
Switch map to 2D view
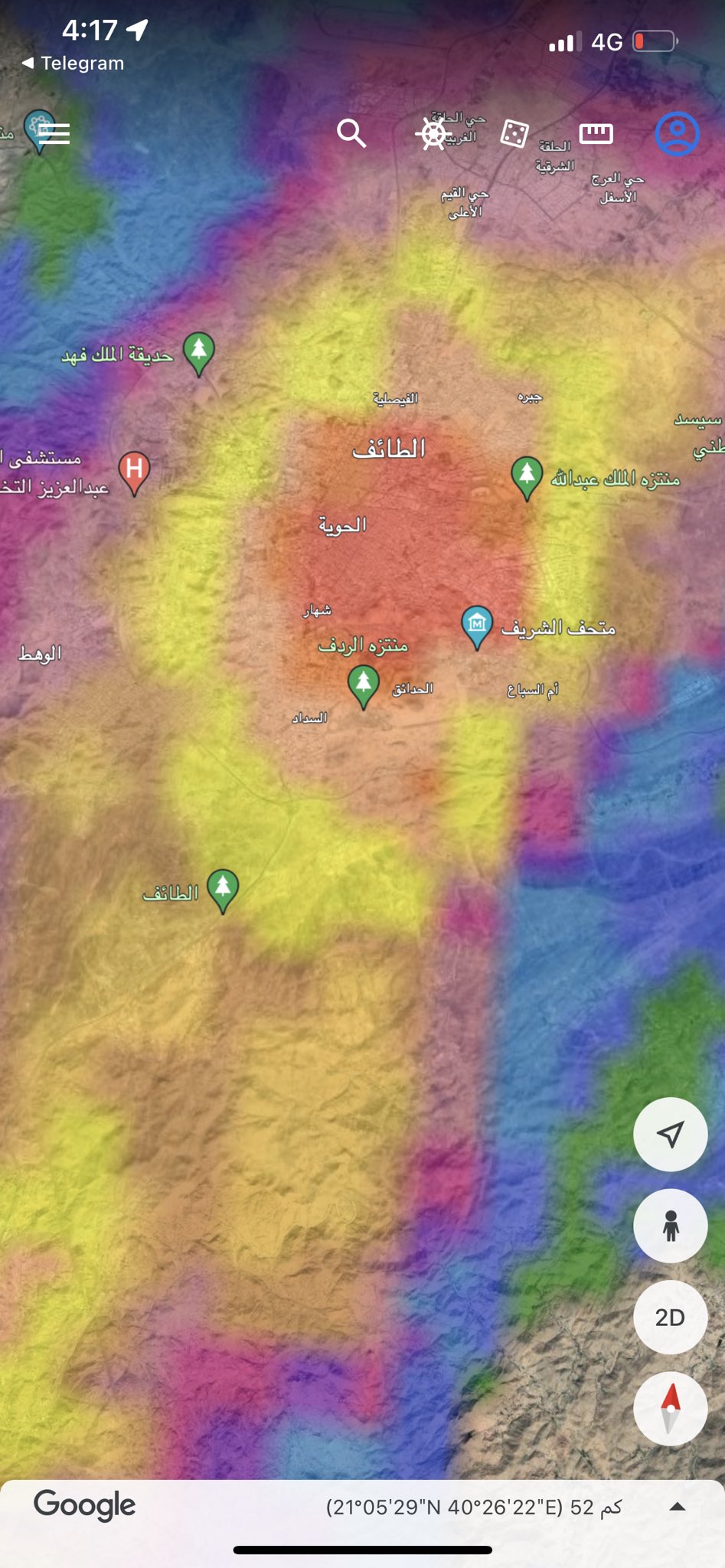pyautogui.click(x=670, y=1317)
